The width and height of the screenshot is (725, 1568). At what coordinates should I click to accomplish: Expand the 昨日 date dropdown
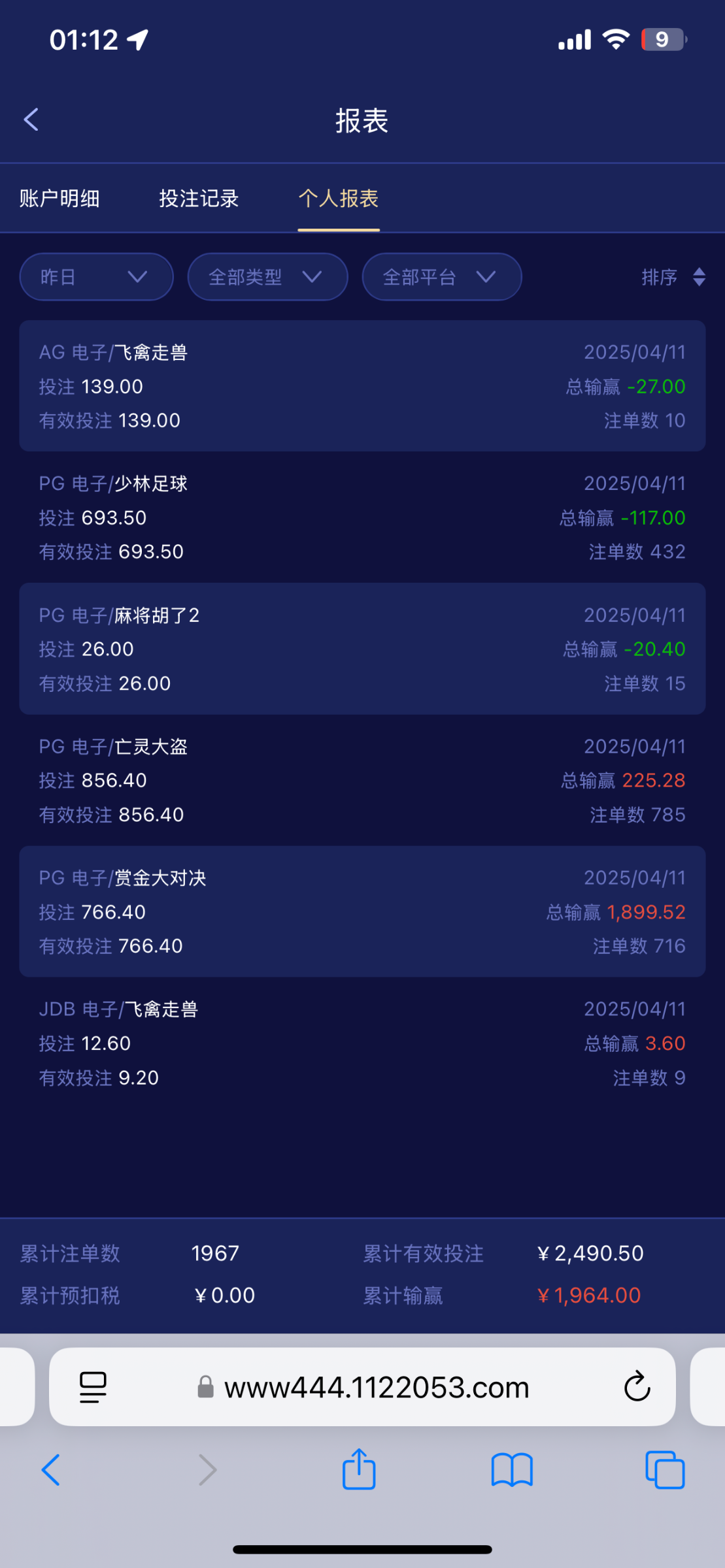pos(97,277)
